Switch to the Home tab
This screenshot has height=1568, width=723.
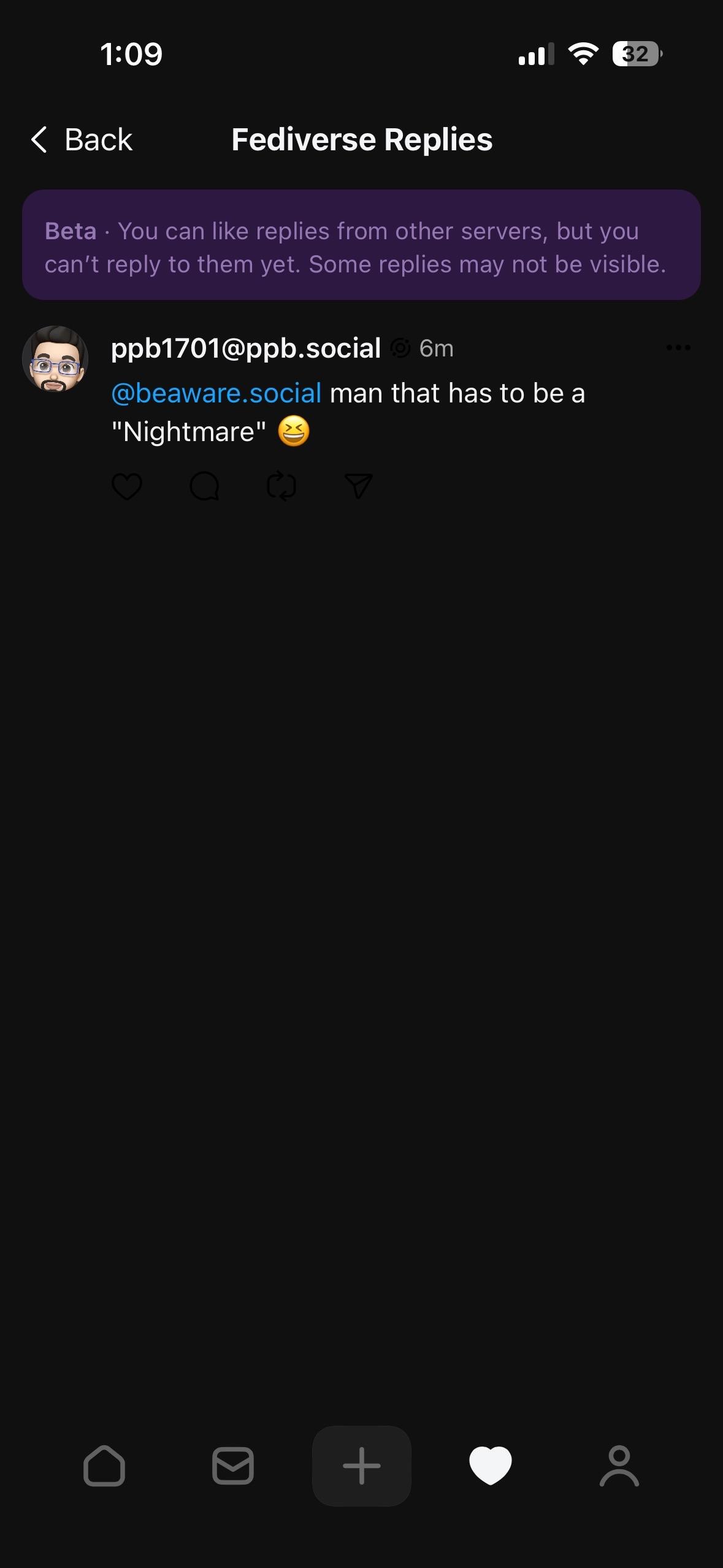pos(104,1466)
